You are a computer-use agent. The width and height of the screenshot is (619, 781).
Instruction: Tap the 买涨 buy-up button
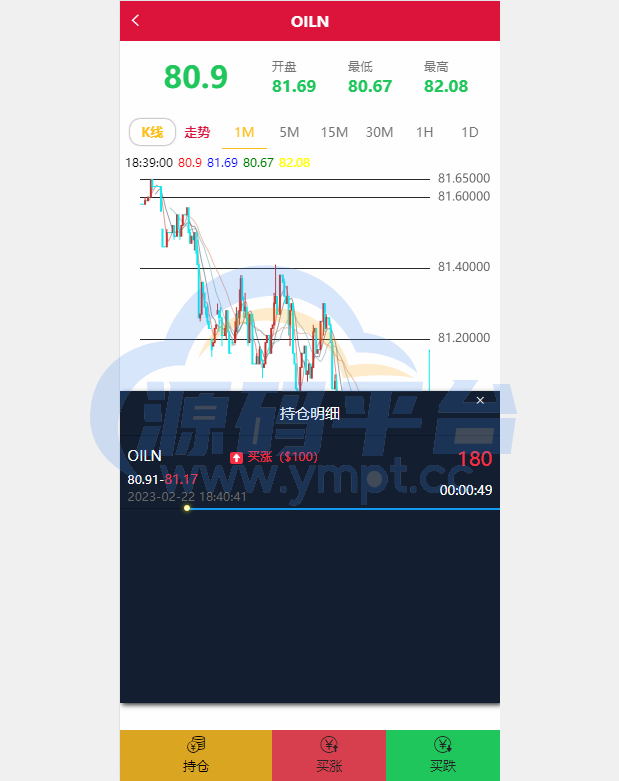[329, 755]
